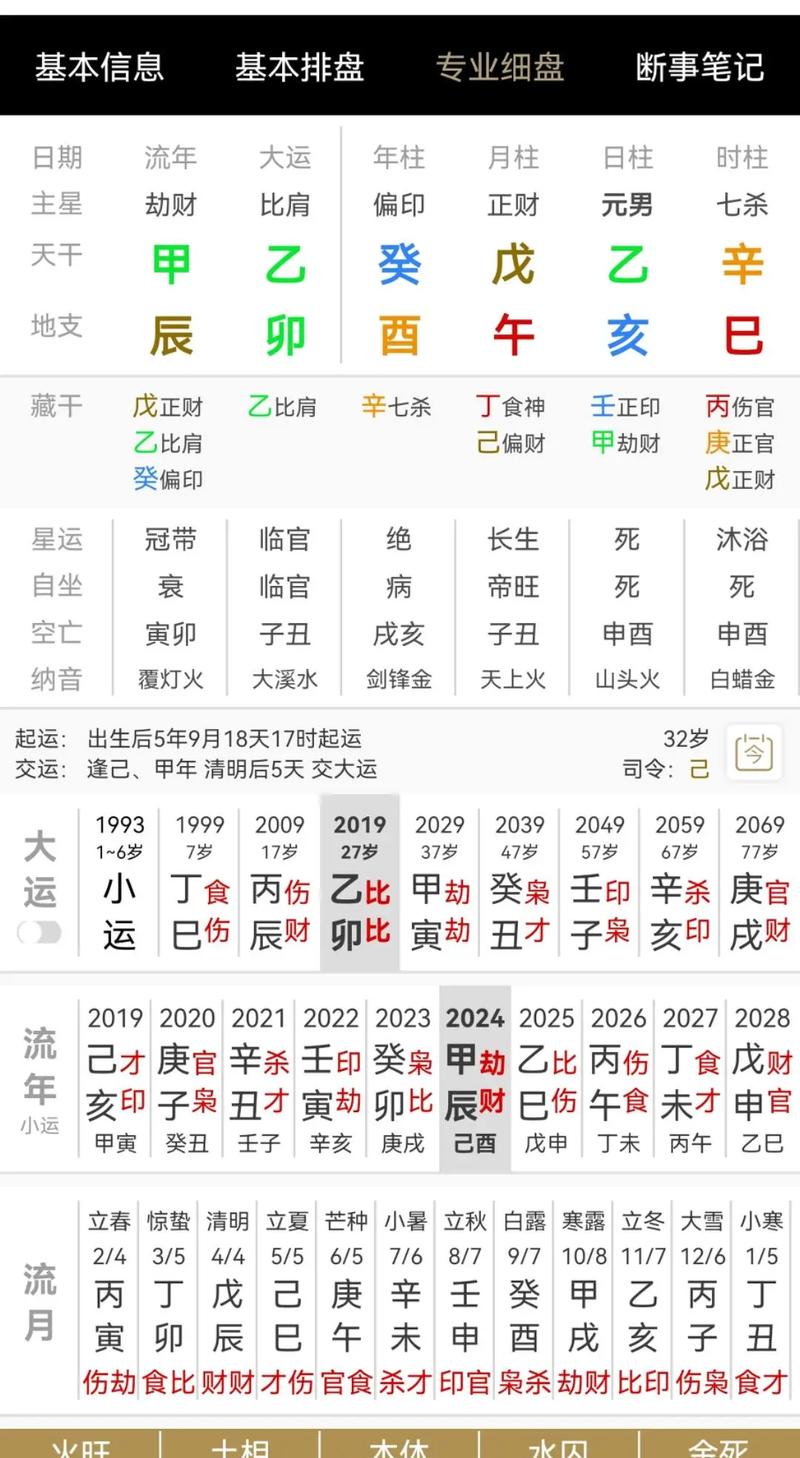This screenshot has height=1458, width=800.
Task: Toggle the switch under 大运
Action: pos(40,932)
